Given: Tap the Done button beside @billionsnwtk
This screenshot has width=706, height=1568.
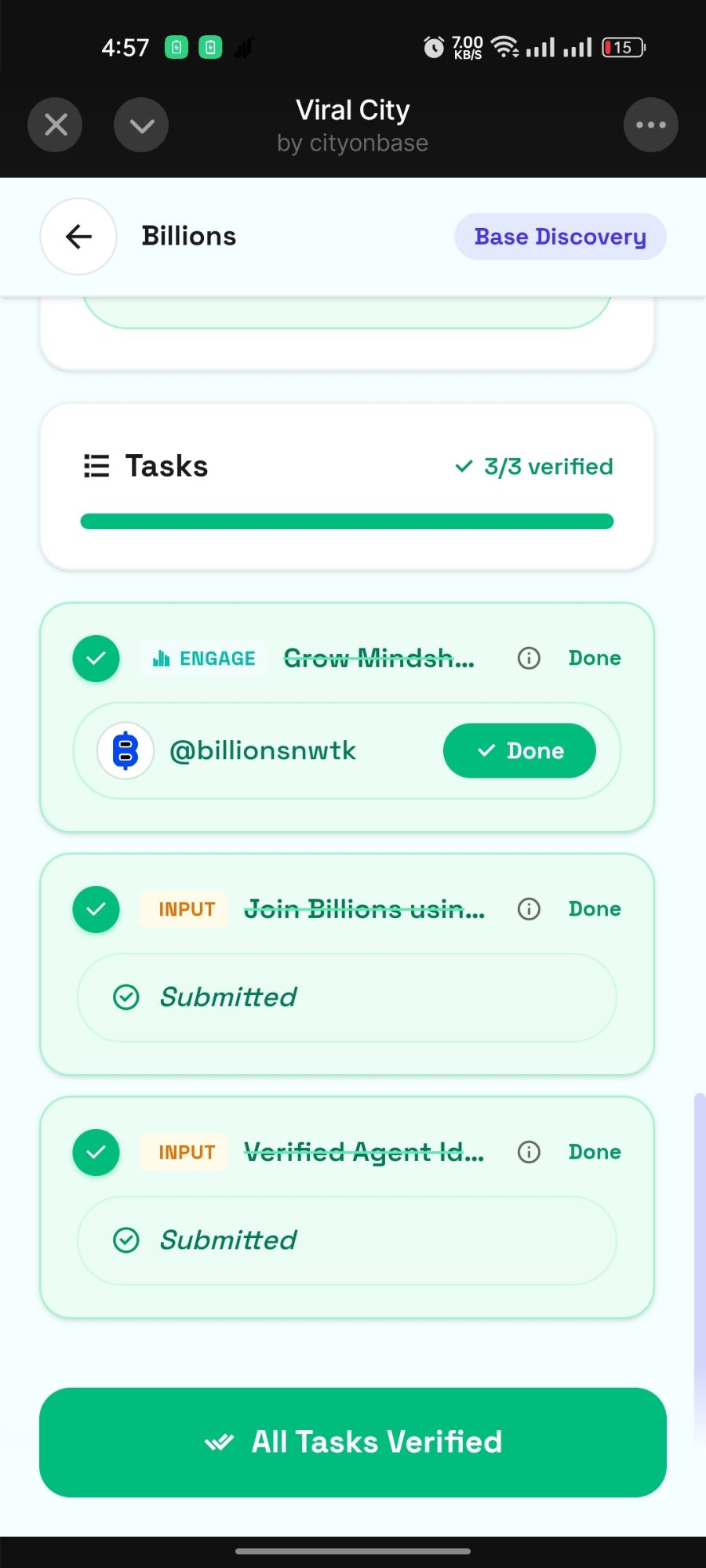Looking at the screenshot, I should point(519,750).
